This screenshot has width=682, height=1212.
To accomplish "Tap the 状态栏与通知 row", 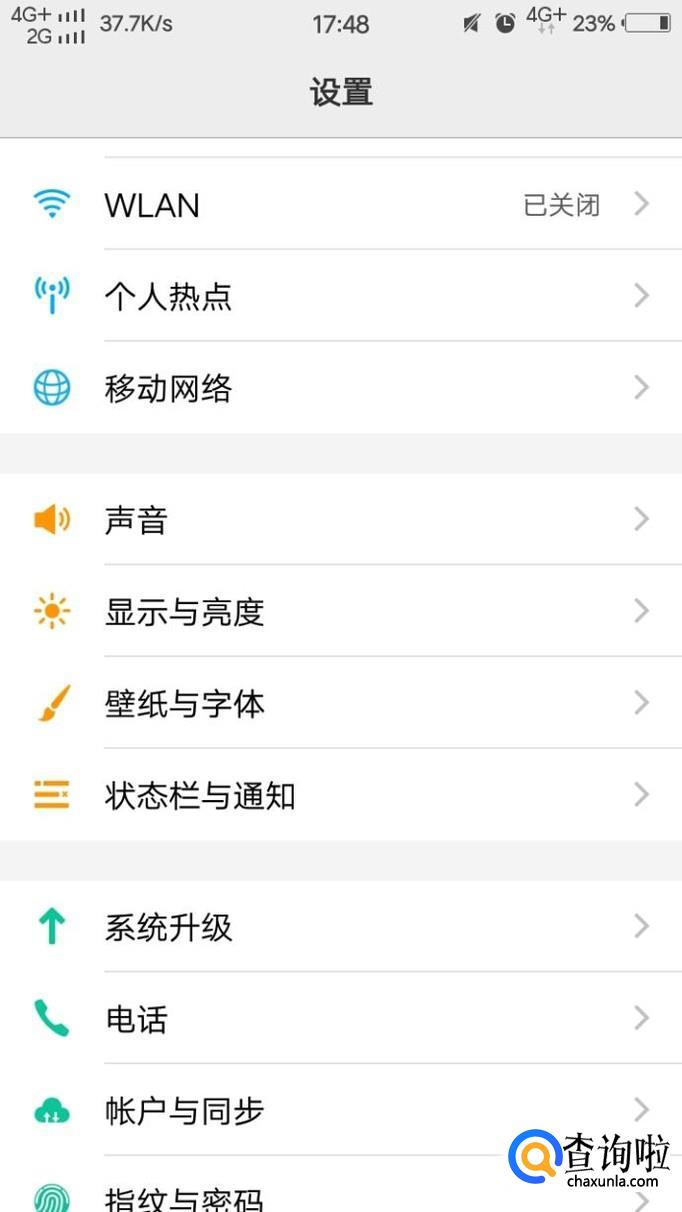I will tap(340, 796).
